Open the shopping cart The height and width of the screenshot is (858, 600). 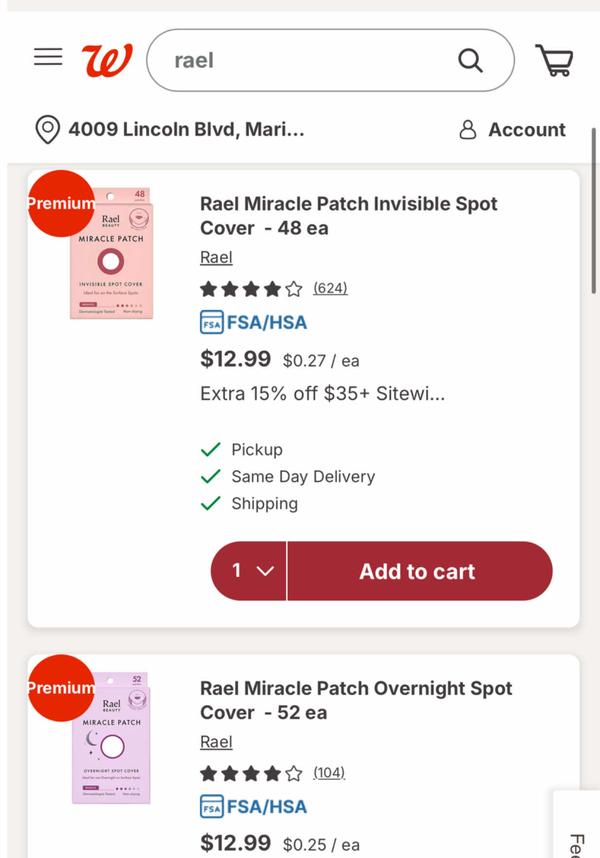click(554, 60)
